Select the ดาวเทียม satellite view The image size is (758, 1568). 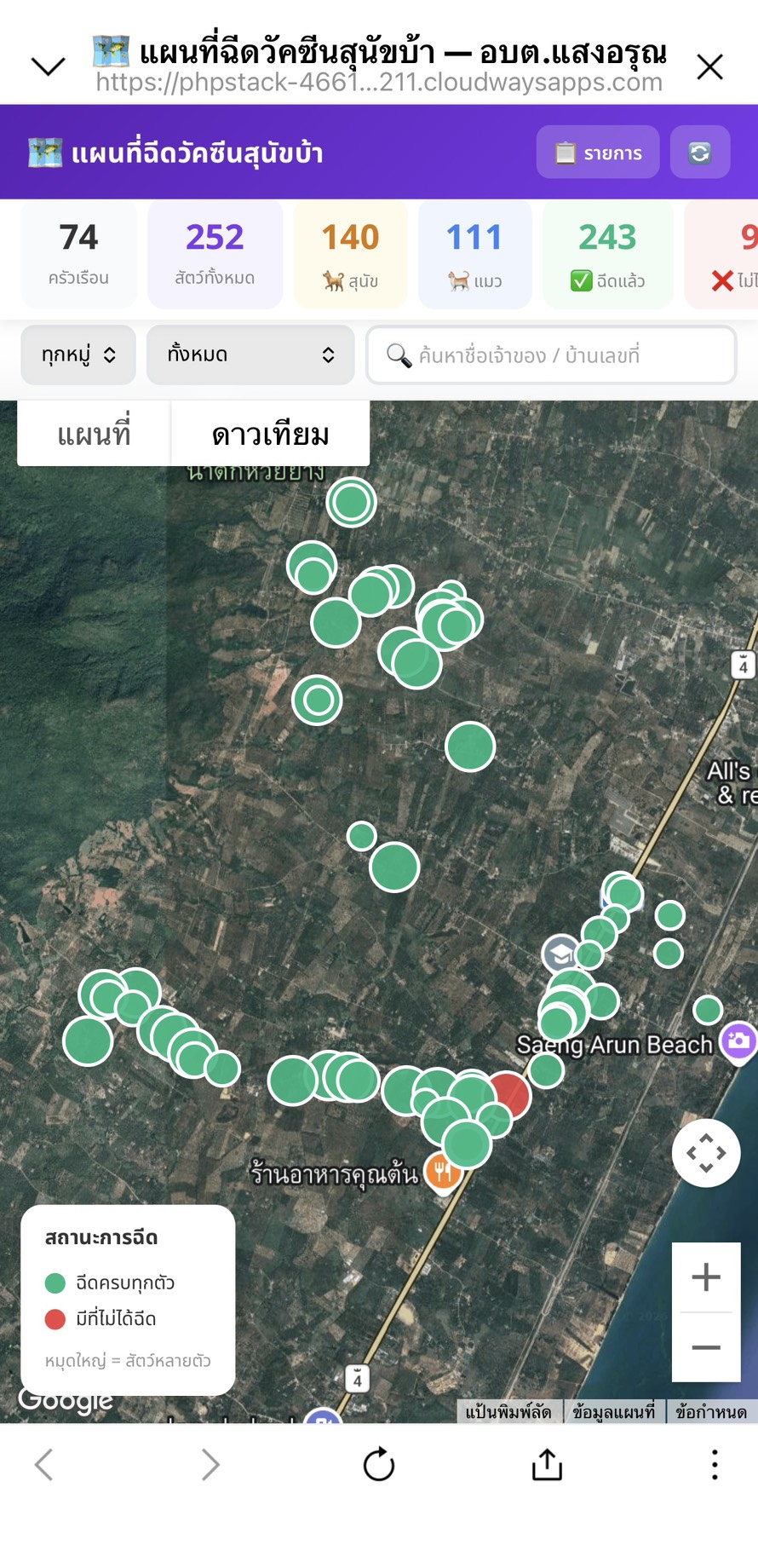pyautogui.click(x=271, y=434)
